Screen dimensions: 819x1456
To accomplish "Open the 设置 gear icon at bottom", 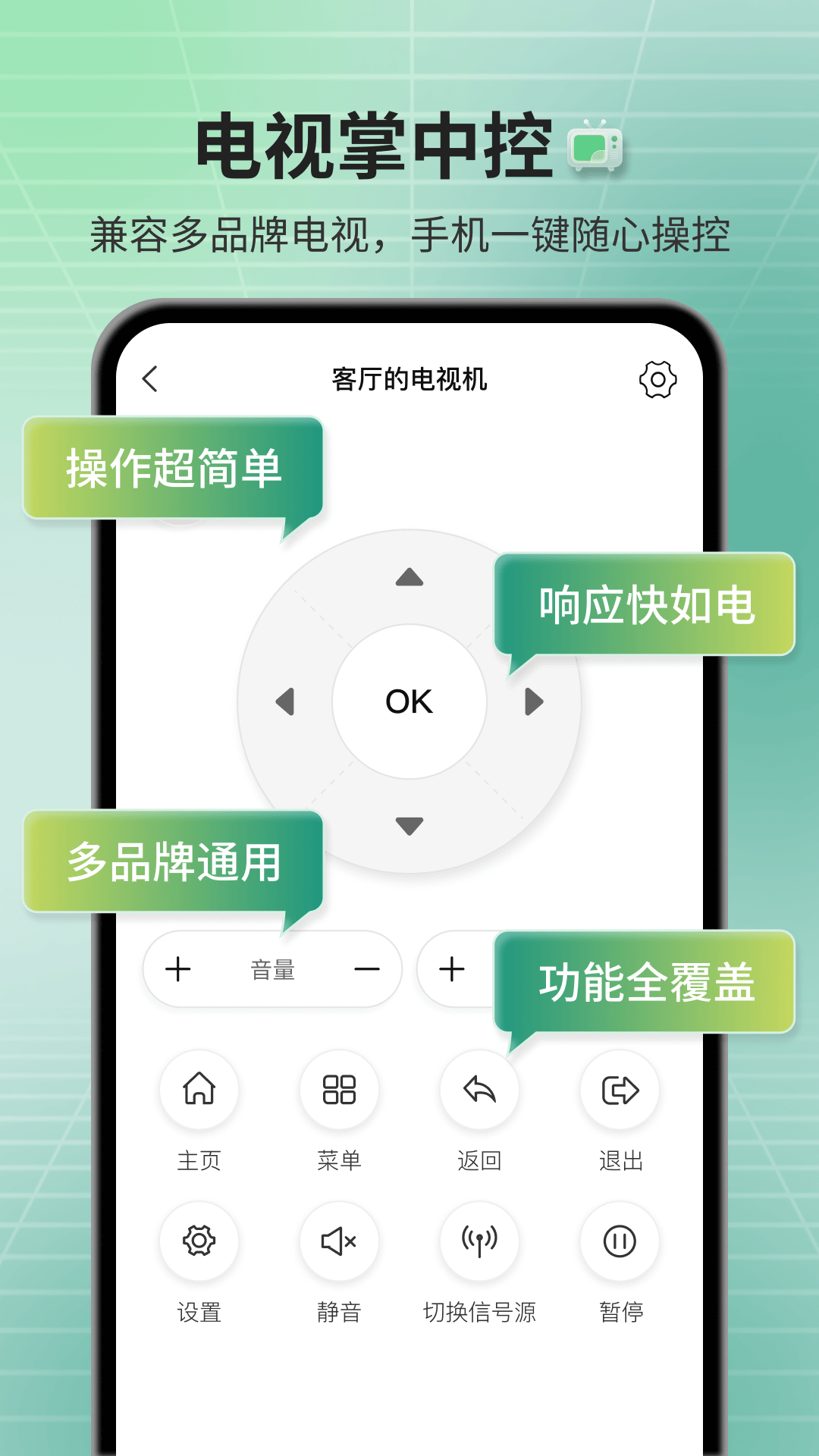I will [199, 1243].
